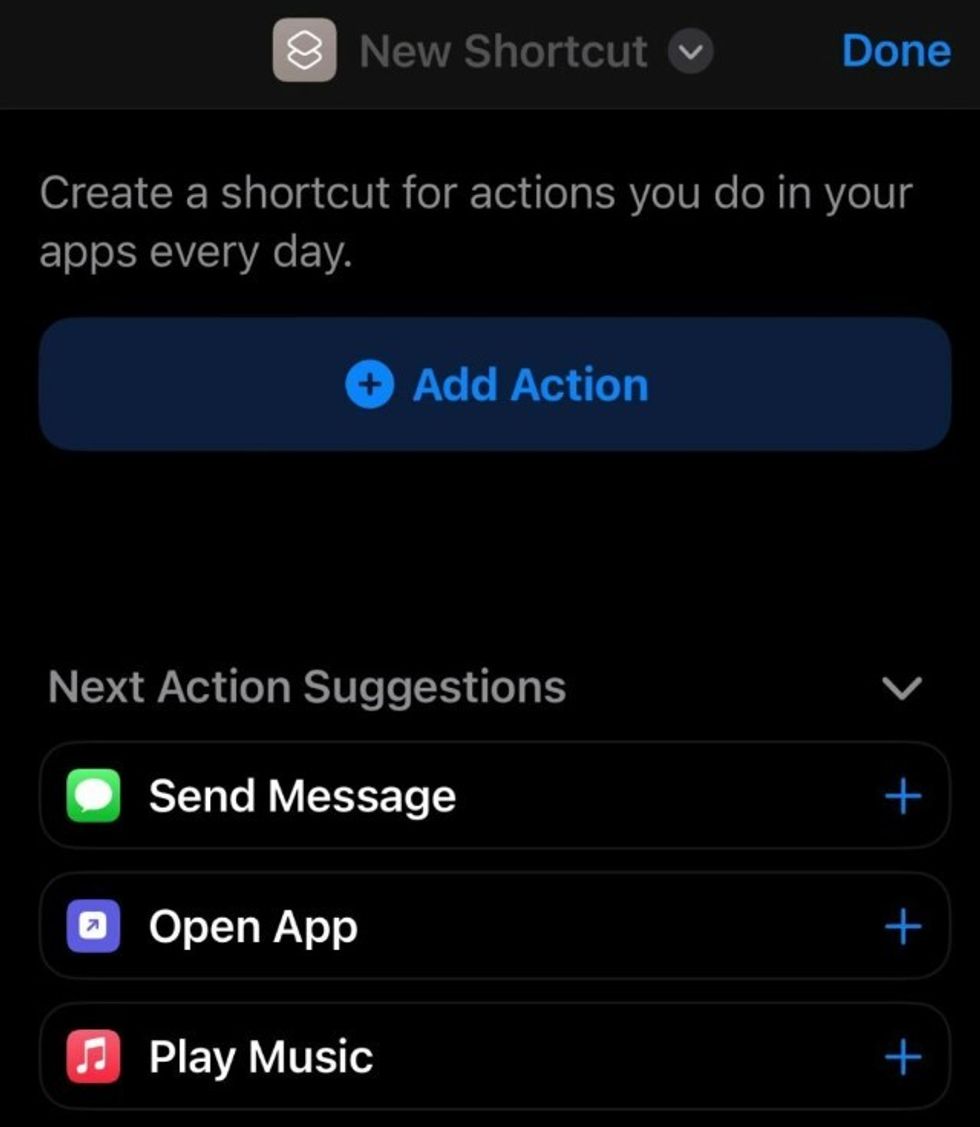This screenshot has height=1127, width=980.
Task: Tap Done to save the shortcut
Action: click(897, 51)
